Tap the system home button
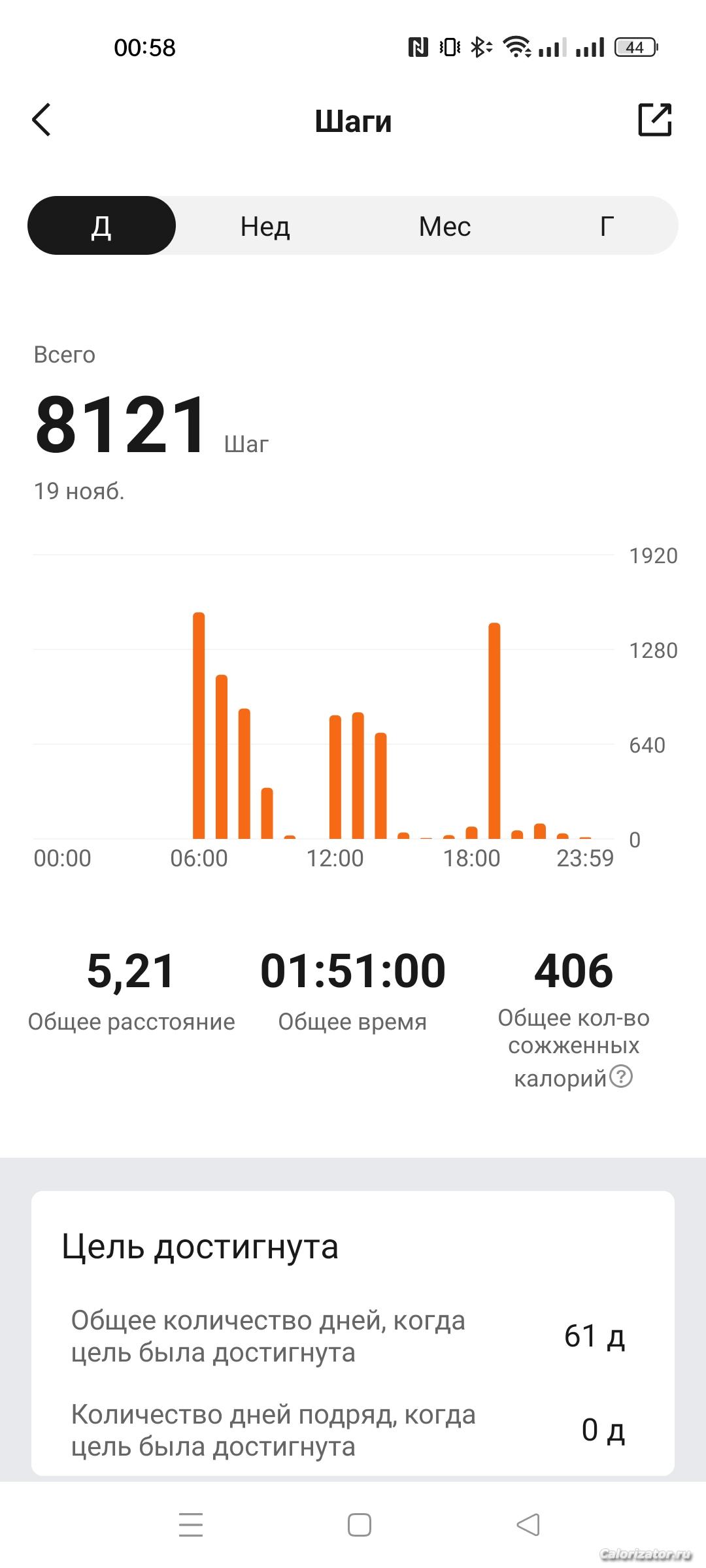706x1568 pixels. pos(359,1525)
